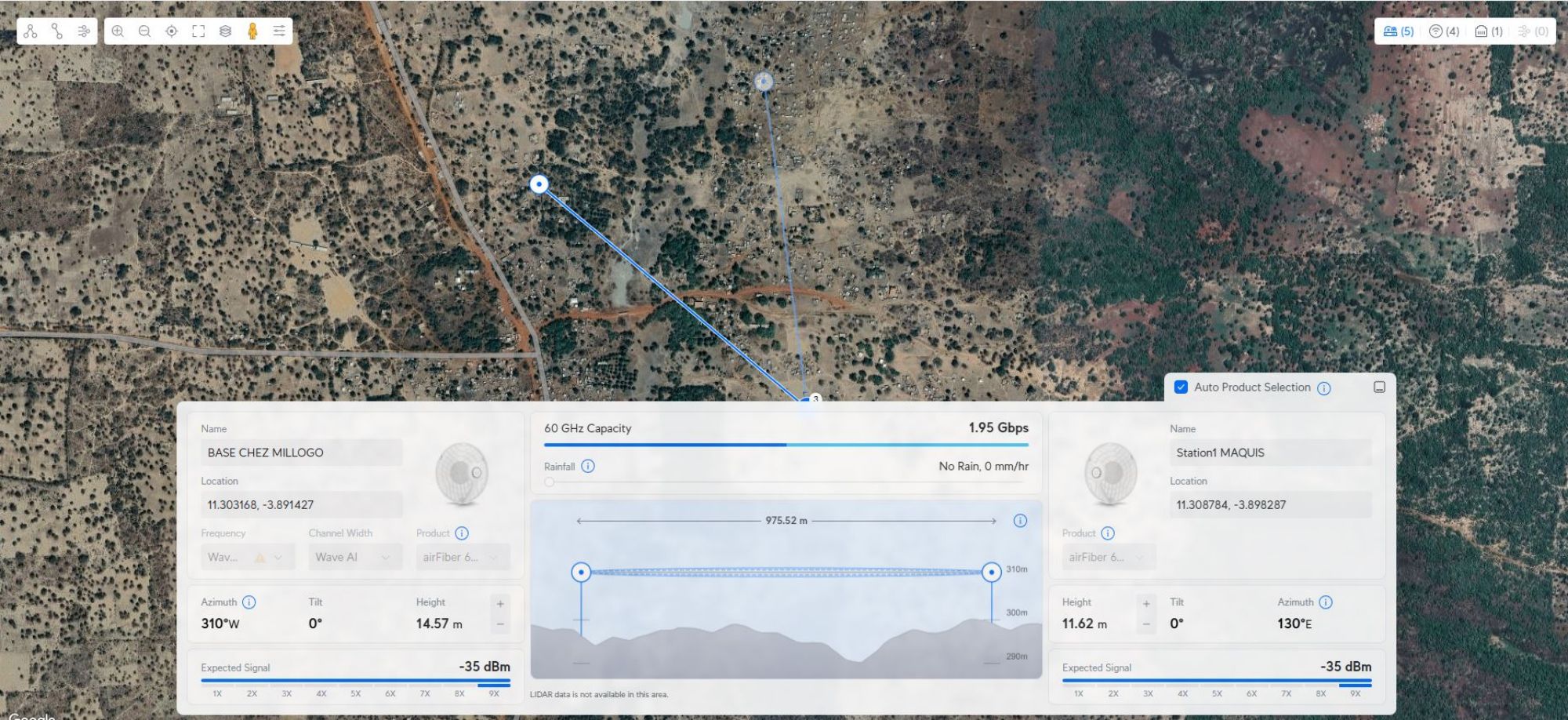This screenshot has height=720, width=1568.
Task: Zoom out of the map
Action: click(144, 31)
